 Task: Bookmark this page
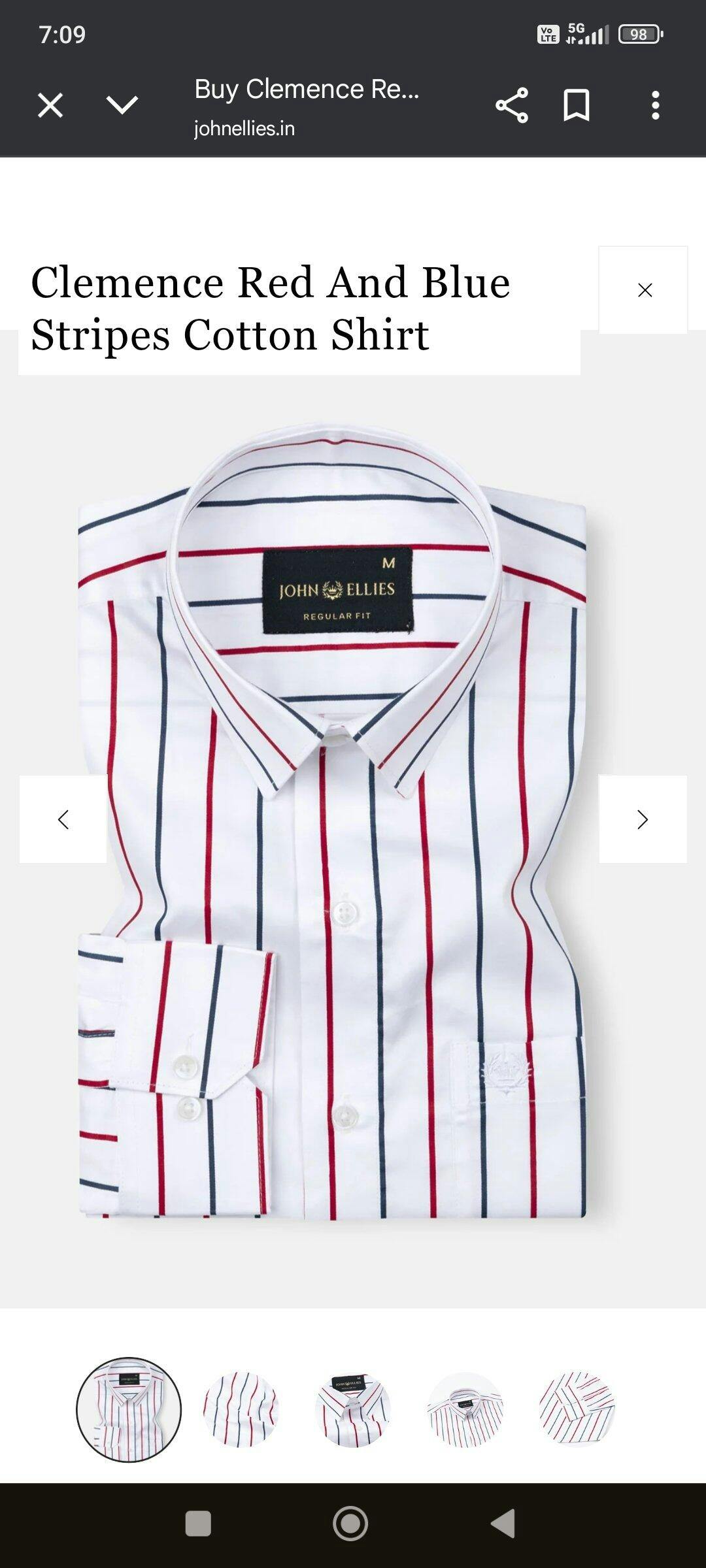click(577, 105)
